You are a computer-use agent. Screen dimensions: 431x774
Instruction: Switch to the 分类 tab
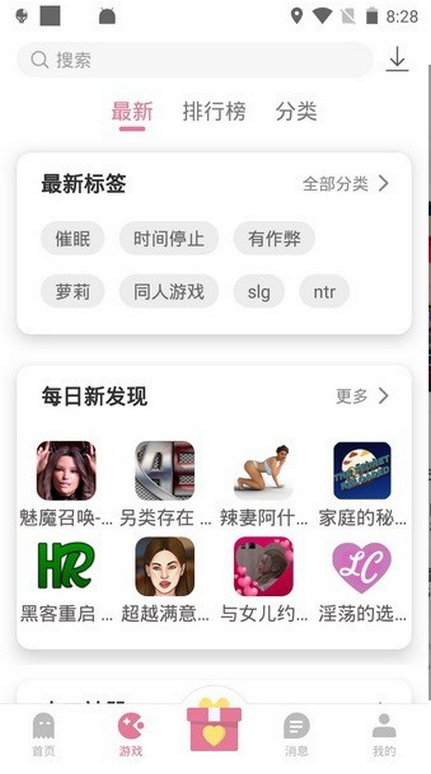pyautogui.click(x=296, y=112)
